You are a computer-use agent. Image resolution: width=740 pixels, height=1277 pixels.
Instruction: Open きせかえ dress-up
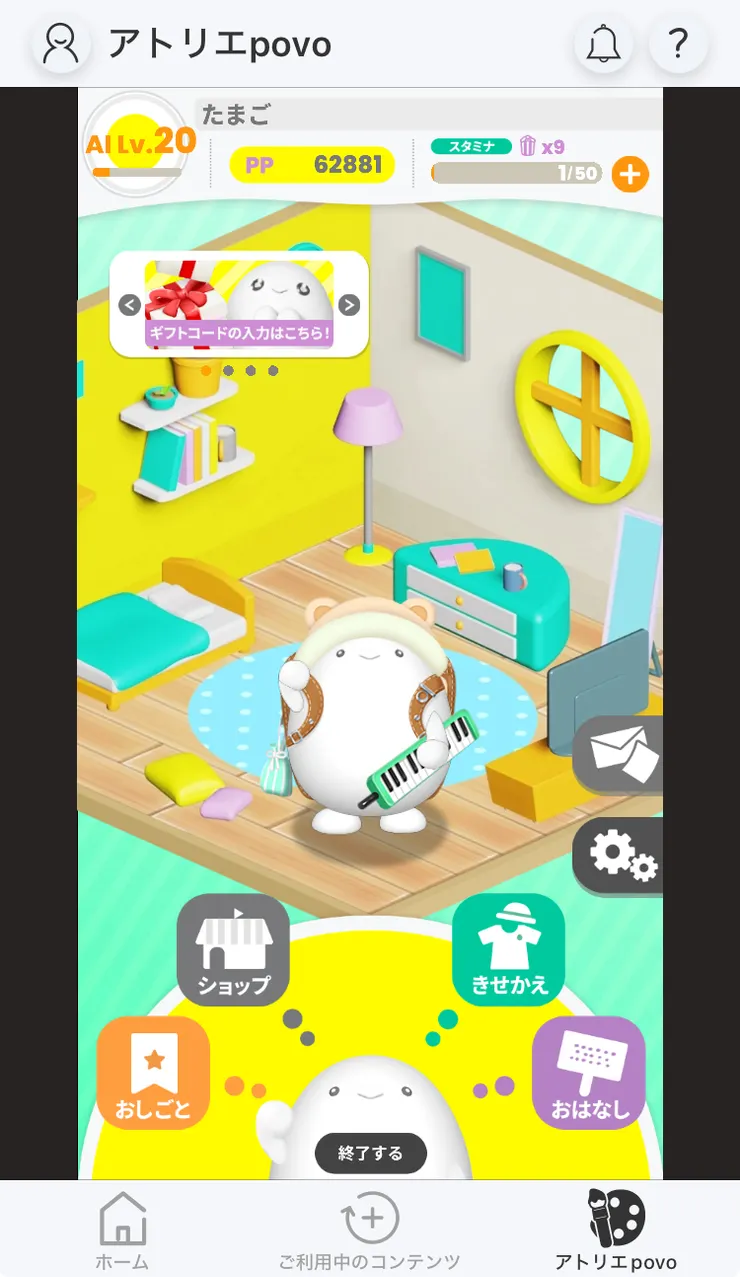(509, 950)
